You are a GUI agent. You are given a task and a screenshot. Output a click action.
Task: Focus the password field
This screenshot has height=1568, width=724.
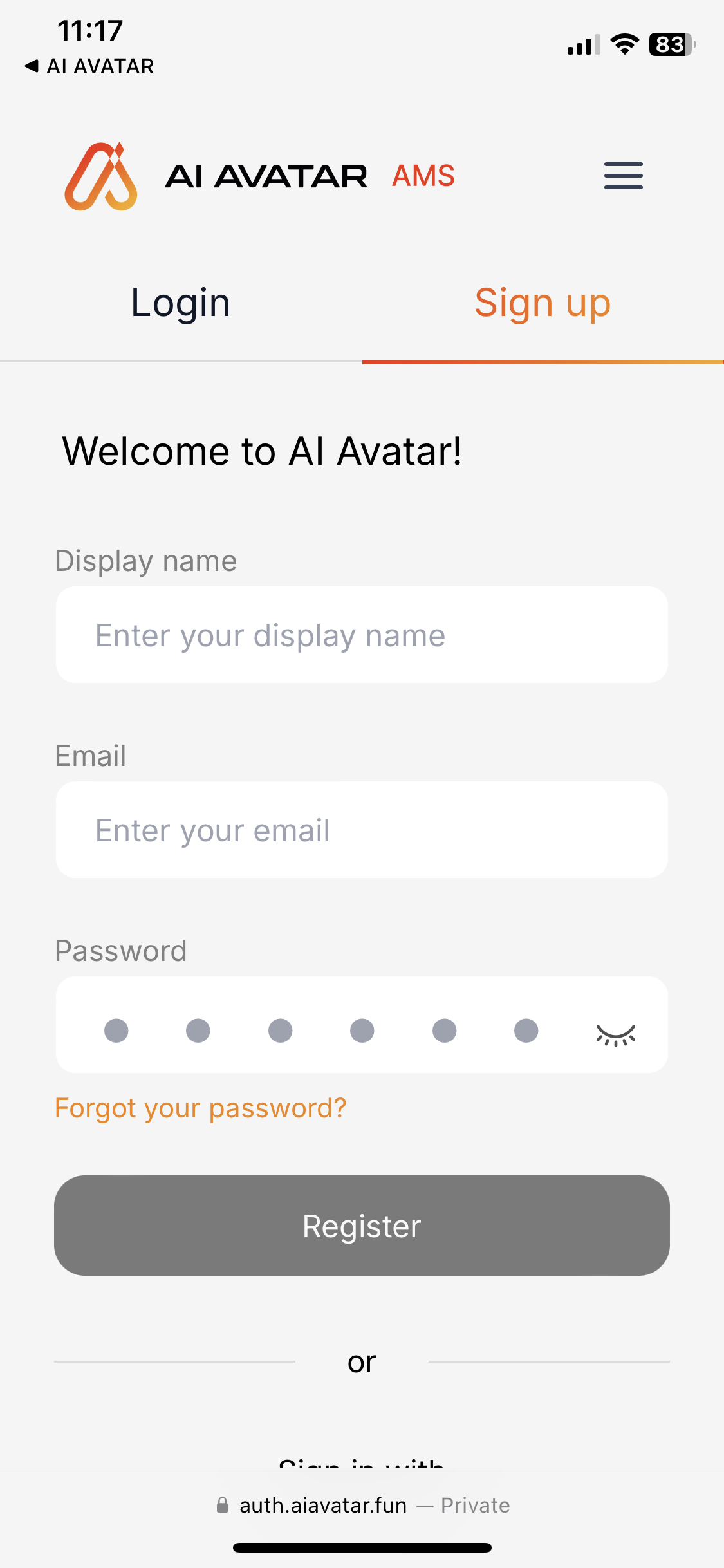coord(322,1025)
